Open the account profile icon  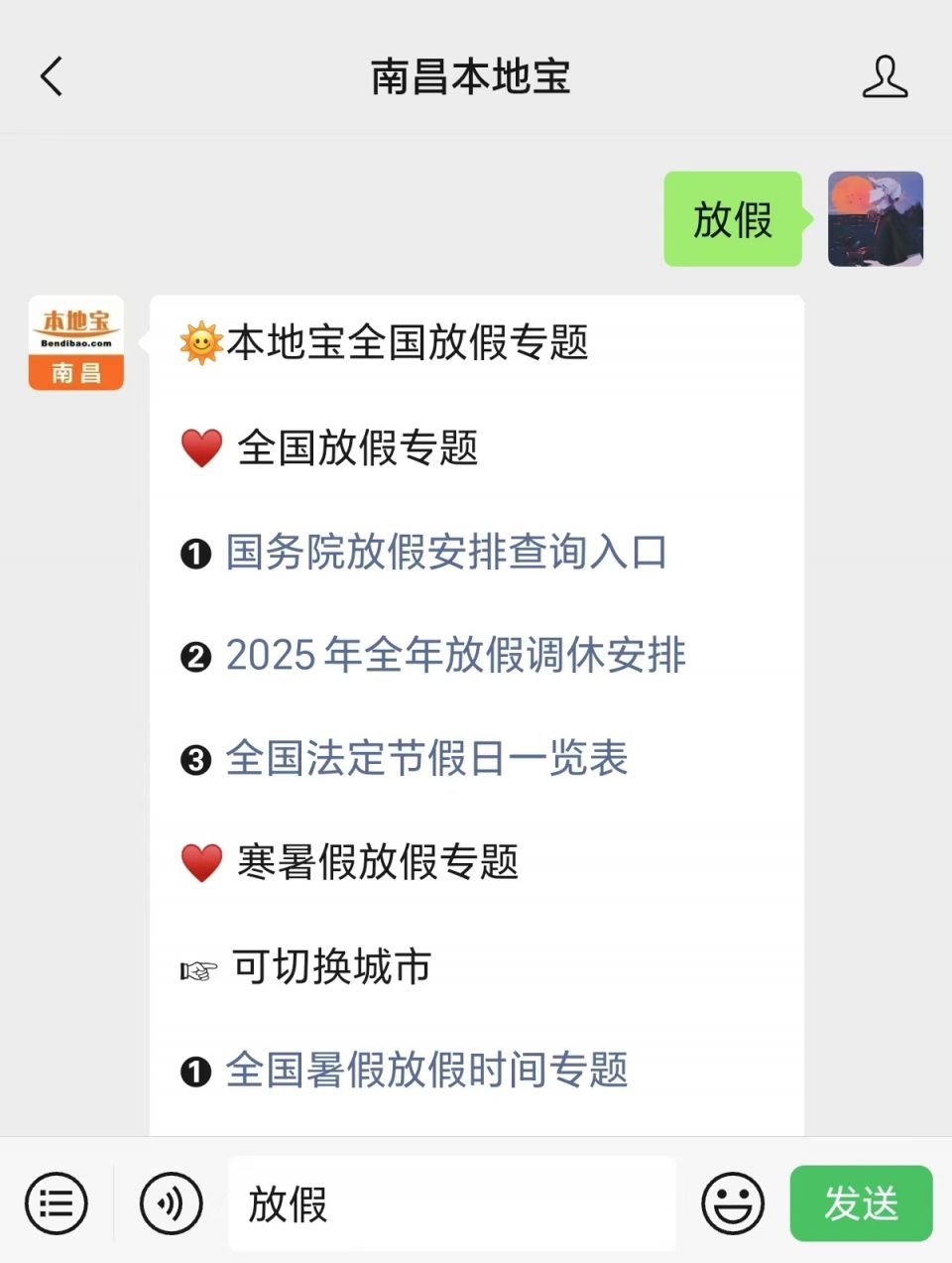coord(885,76)
